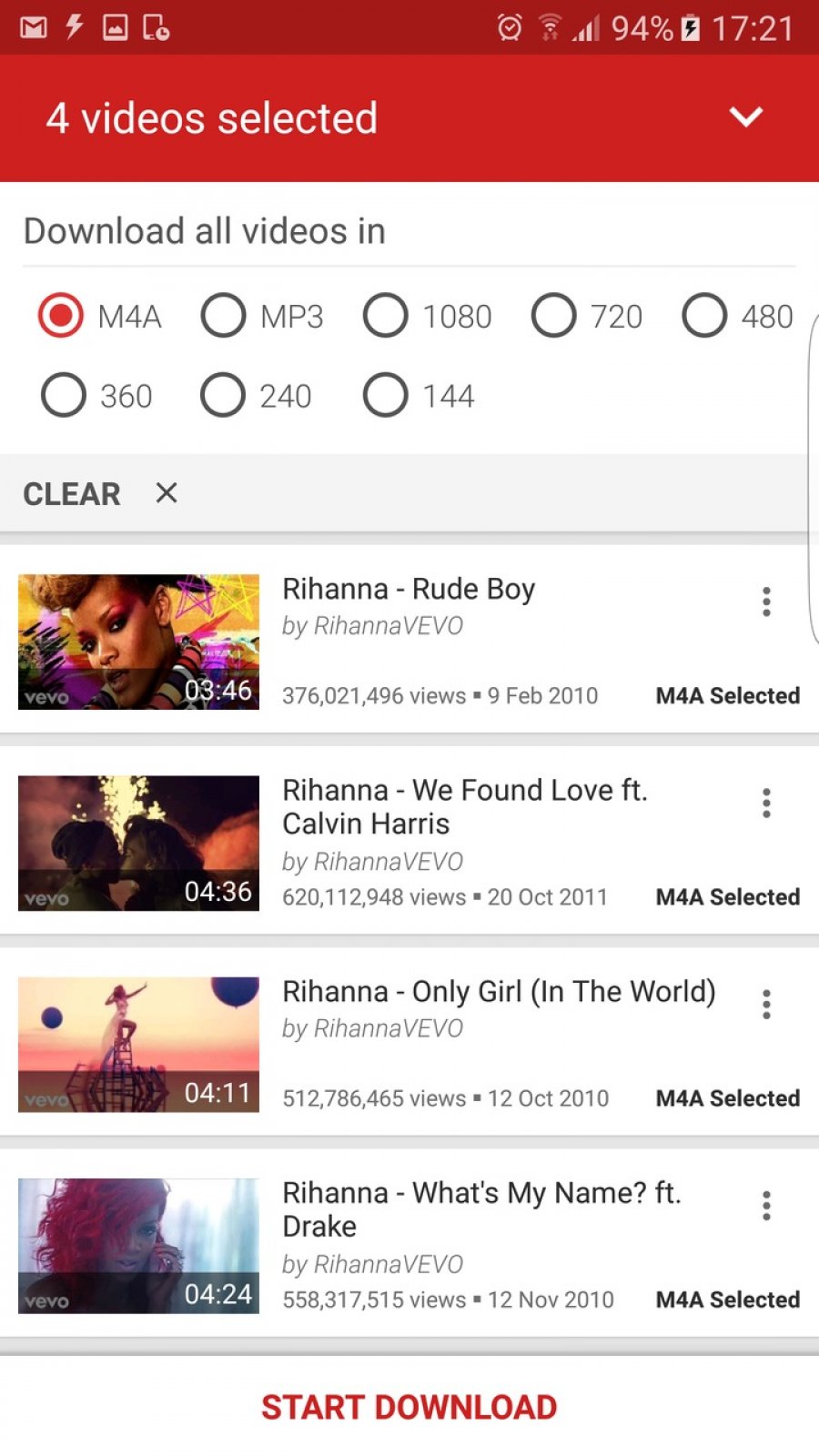The height and width of the screenshot is (1456, 819).
Task: Choose MP3 as download format
Action: pyautogui.click(x=224, y=316)
